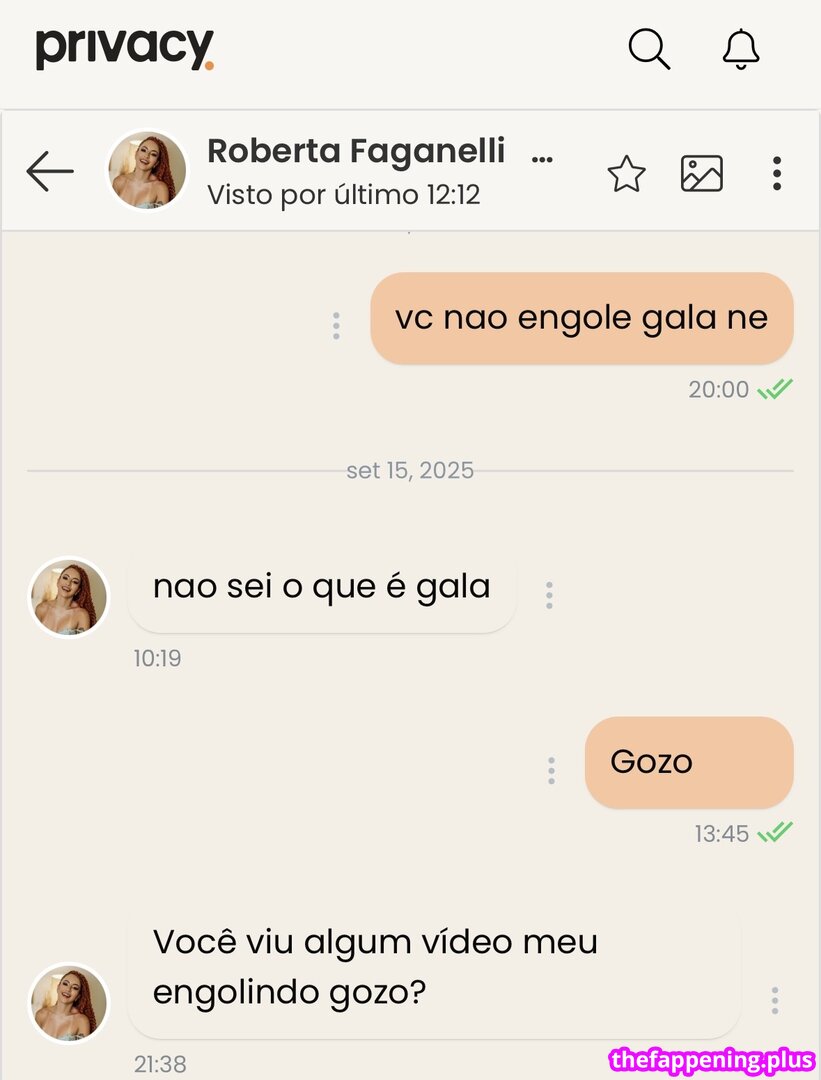Favorite this chat with the star
Viewport: 821px width, 1080px height.
[627, 174]
